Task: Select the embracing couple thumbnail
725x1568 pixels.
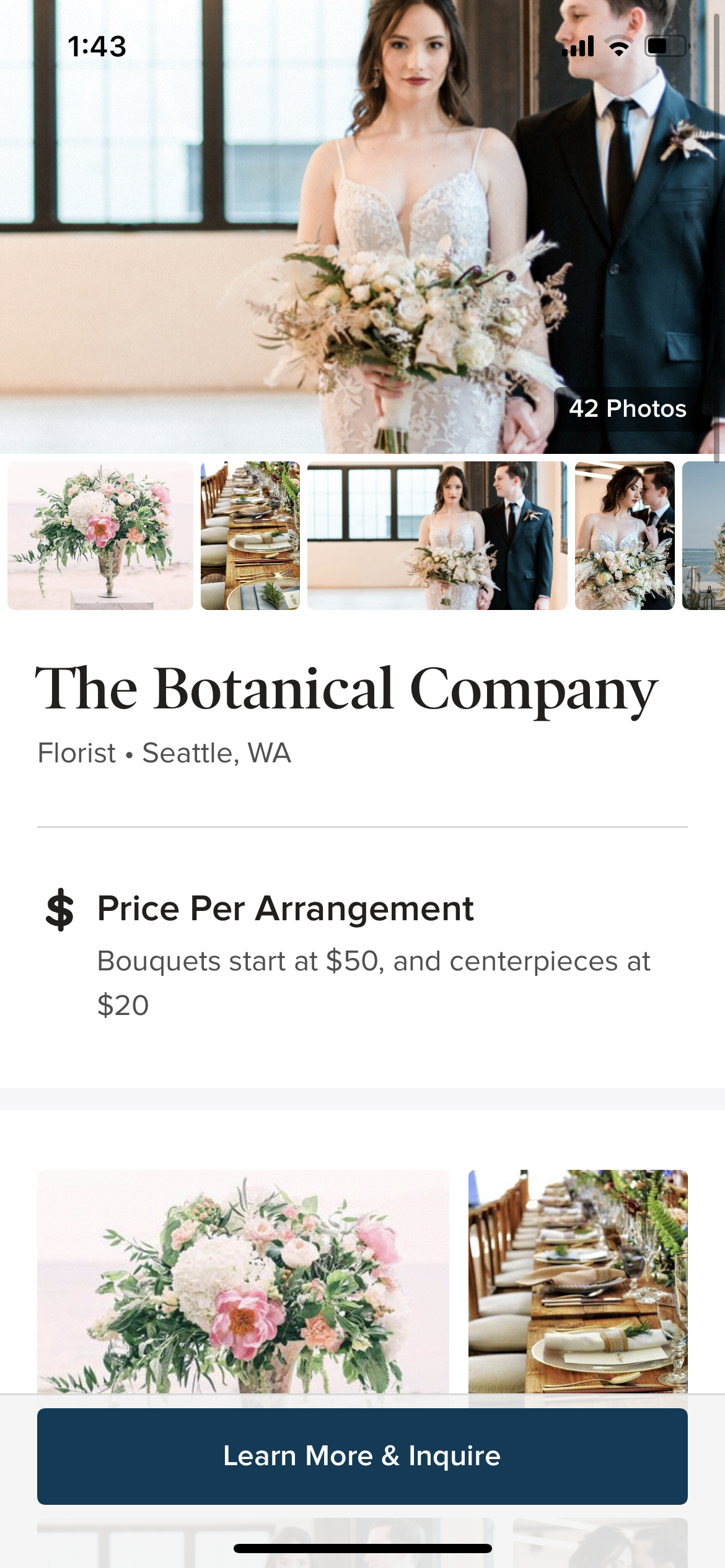Action: 625,536
